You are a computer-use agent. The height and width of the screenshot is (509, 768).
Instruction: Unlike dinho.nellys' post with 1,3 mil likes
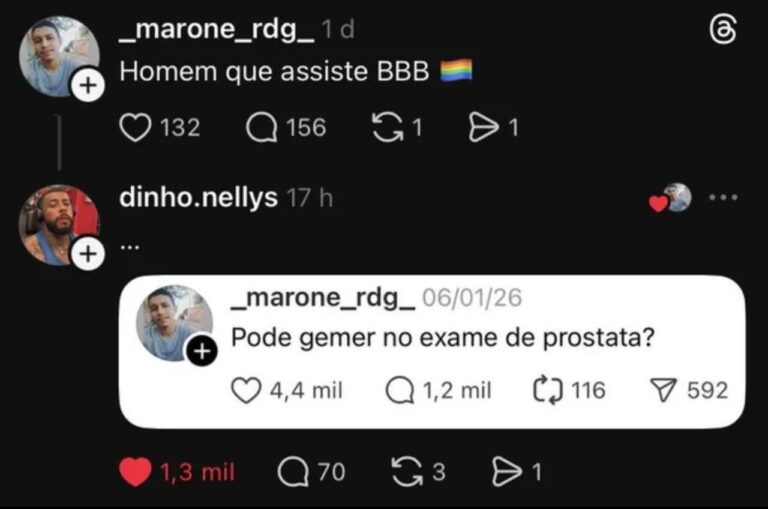coord(135,472)
